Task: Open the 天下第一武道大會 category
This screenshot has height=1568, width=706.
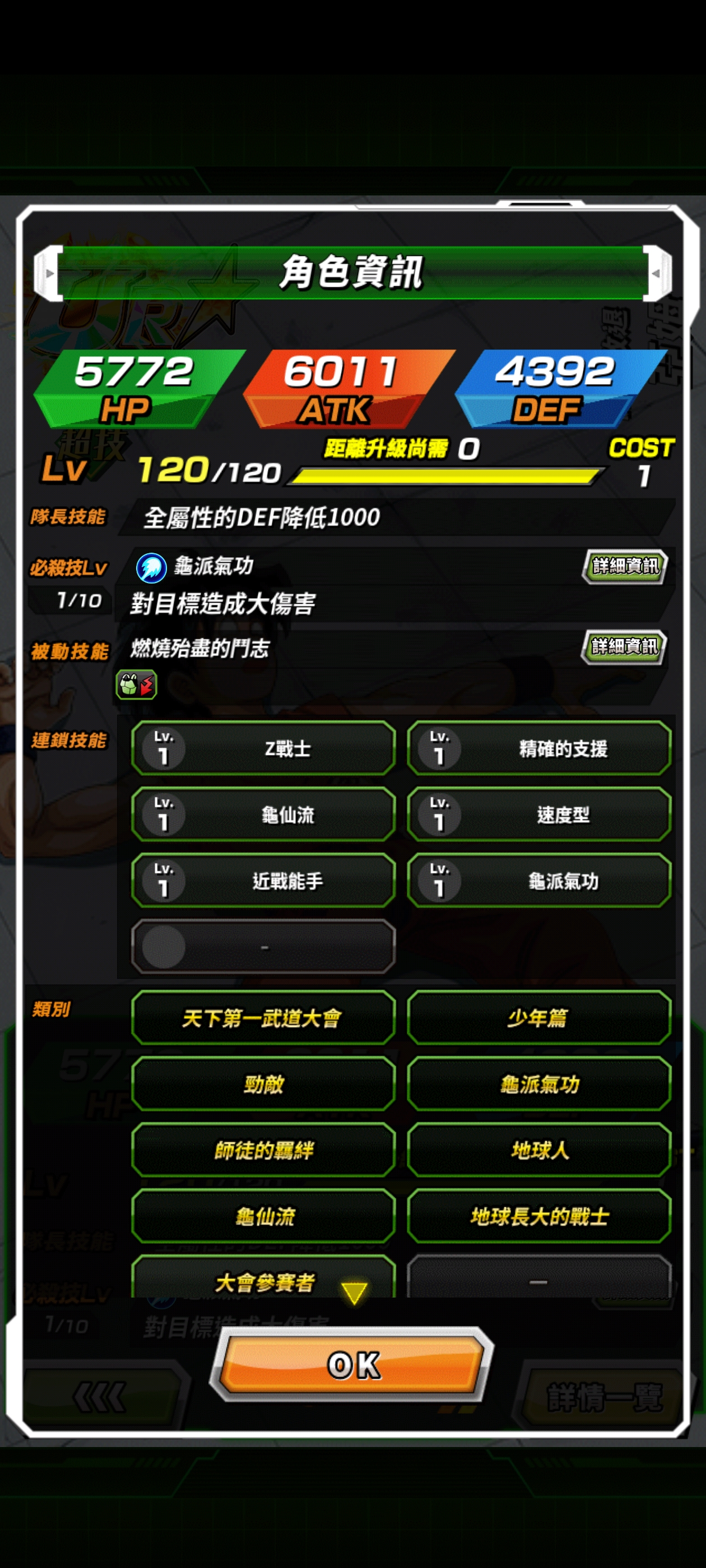Action: tap(263, 1018)
